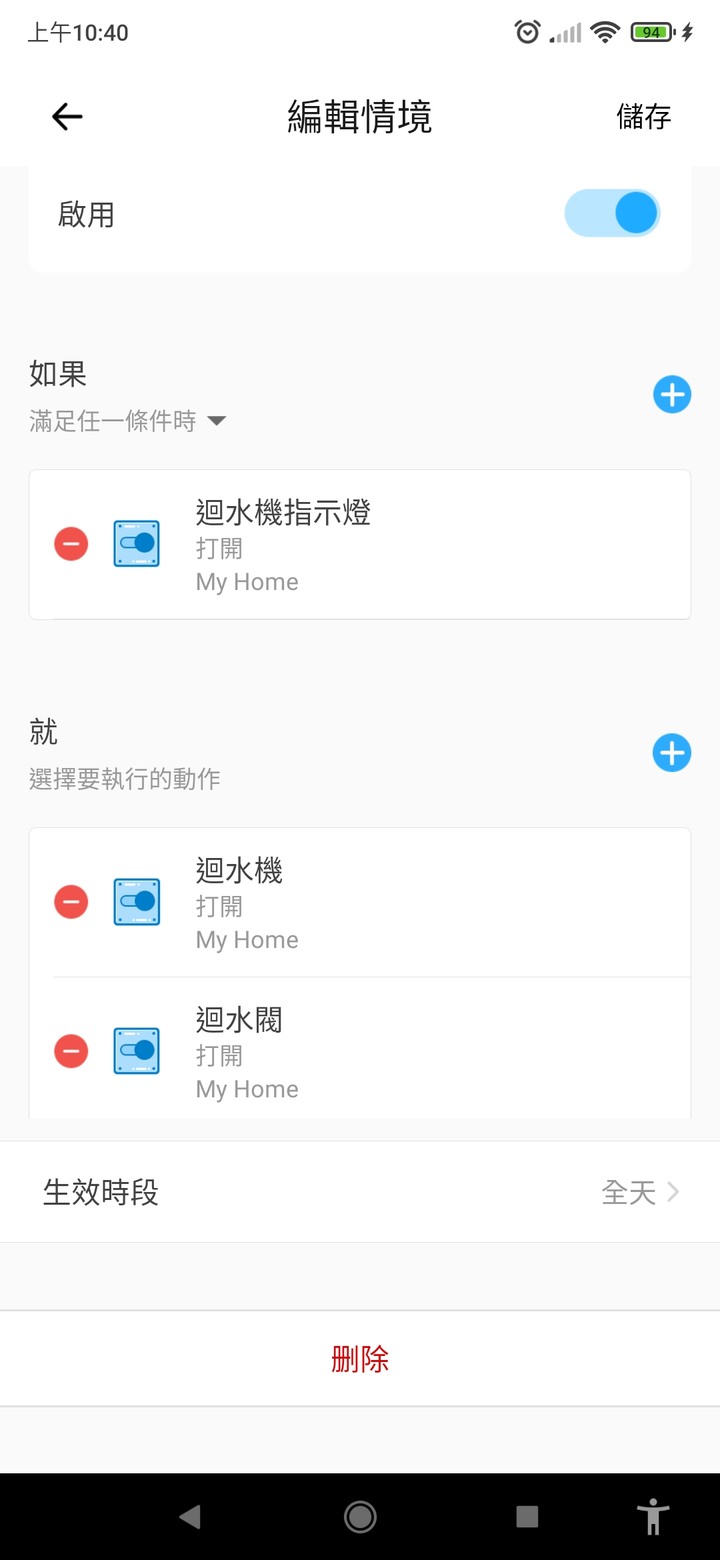720x1560 pixels.
Task: Tap the system home button
Action: click(360, 1517)
